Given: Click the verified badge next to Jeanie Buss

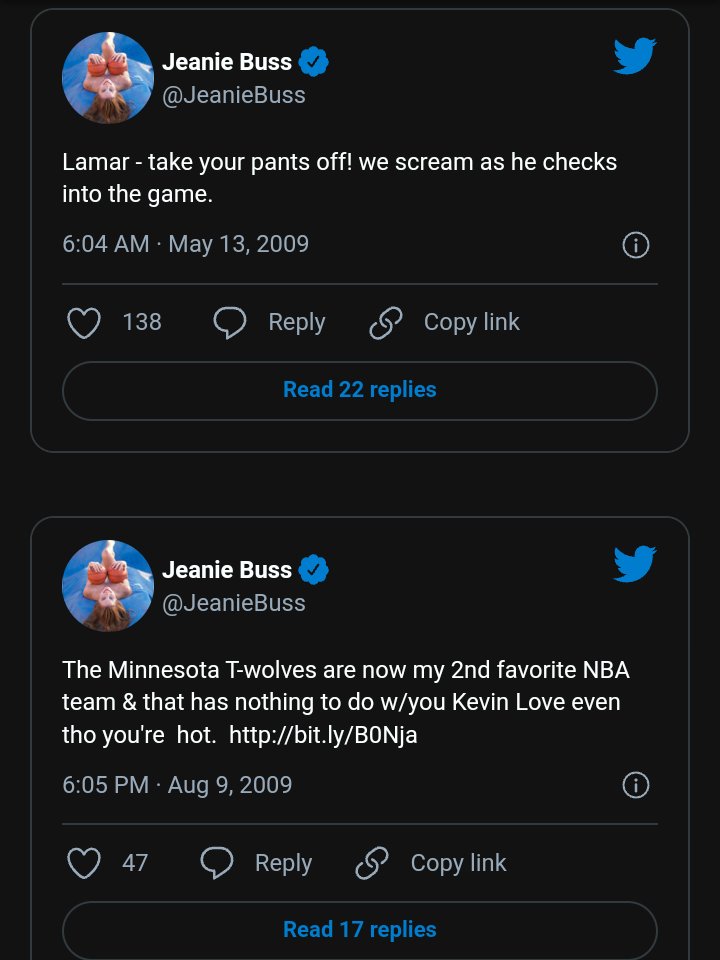Looking at the screenshot, I should (313, 61).
